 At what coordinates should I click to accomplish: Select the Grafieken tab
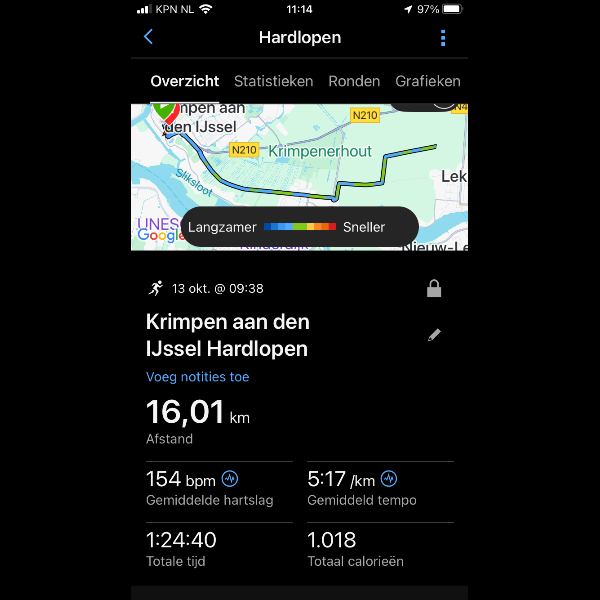427,81
